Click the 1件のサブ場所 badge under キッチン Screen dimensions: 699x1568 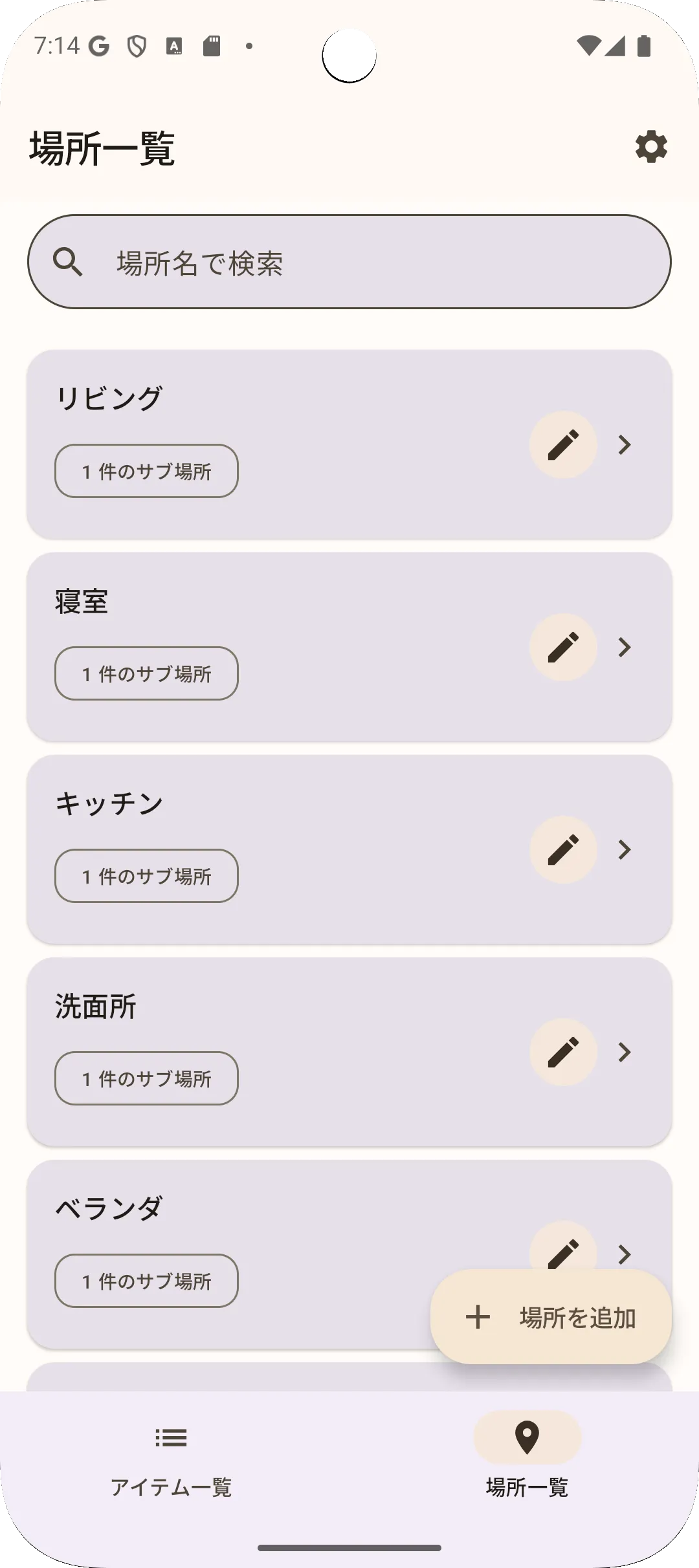tap(146, 875)
